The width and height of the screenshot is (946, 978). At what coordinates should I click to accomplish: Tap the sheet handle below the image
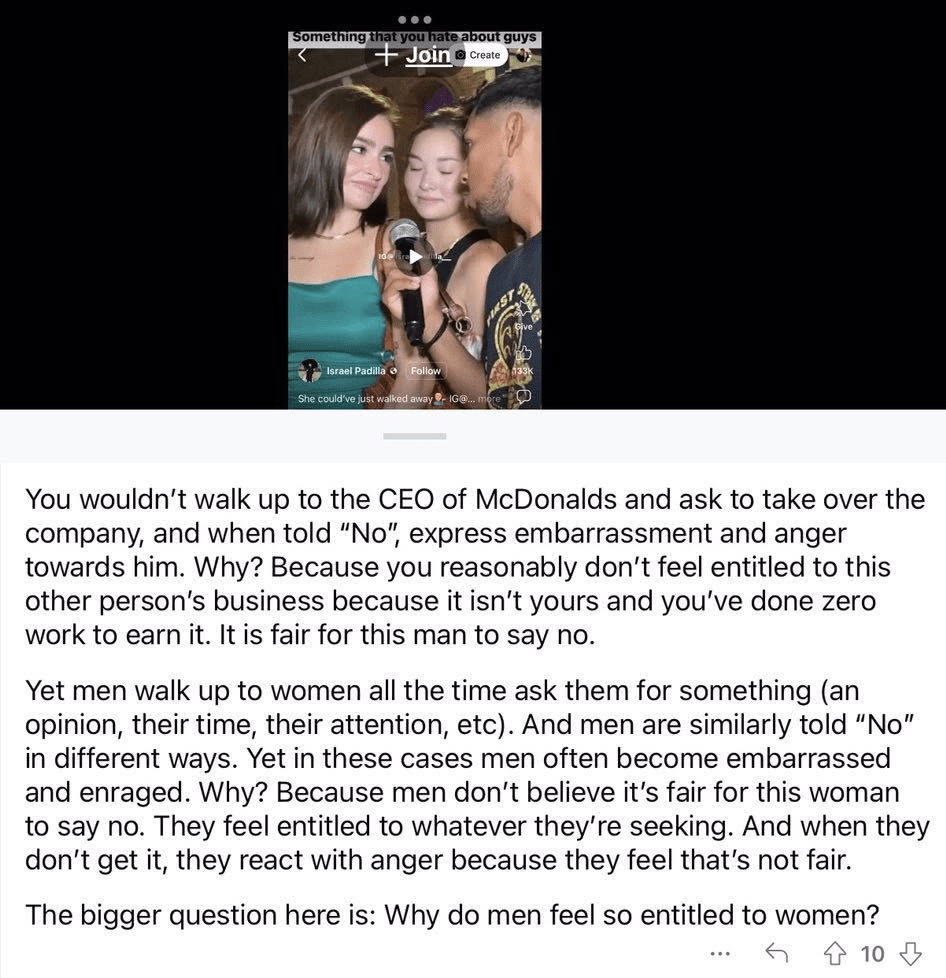[415, 436]
